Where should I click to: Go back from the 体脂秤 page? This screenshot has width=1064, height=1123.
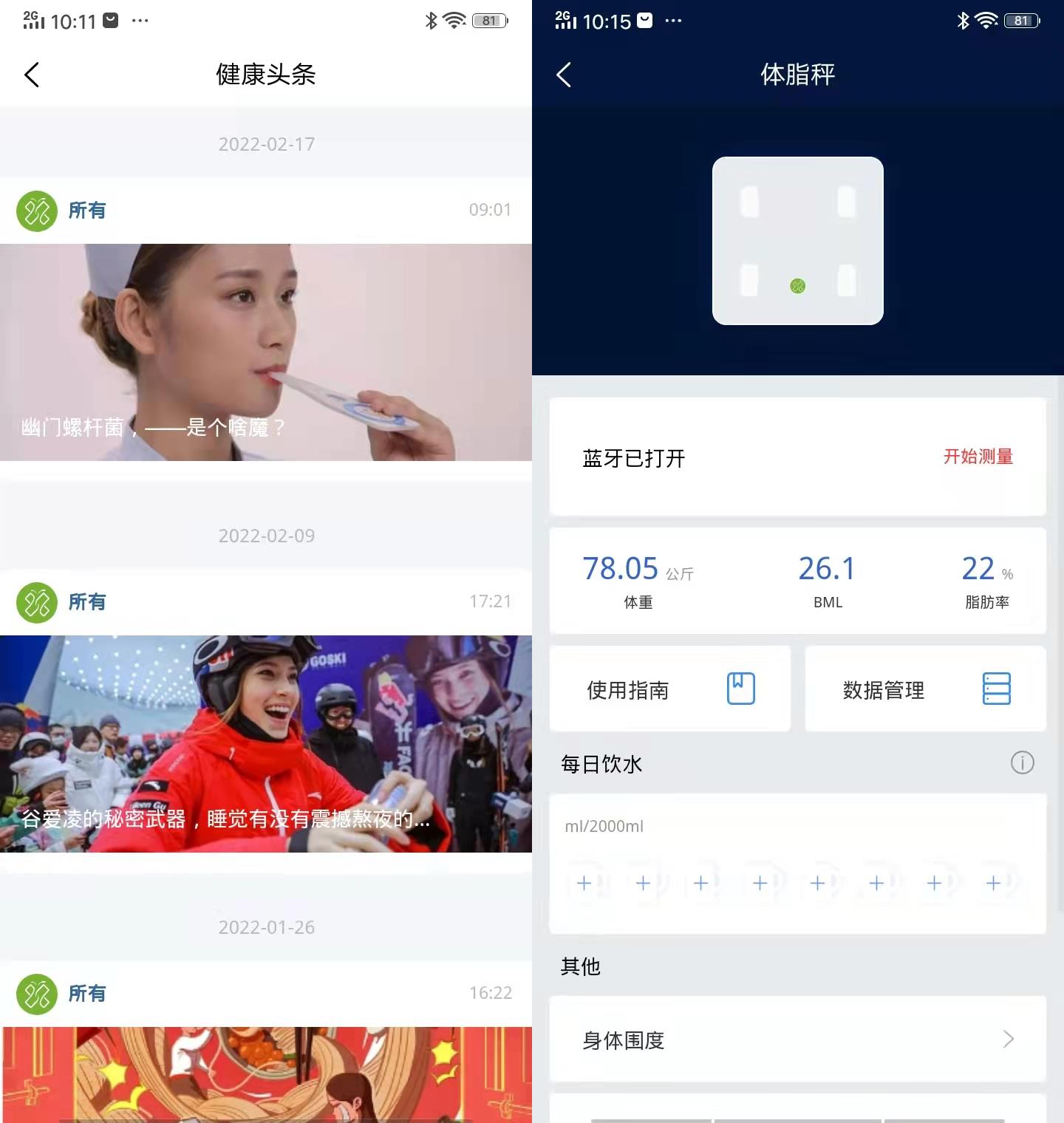pyautogui.click(x=564, y=75)
